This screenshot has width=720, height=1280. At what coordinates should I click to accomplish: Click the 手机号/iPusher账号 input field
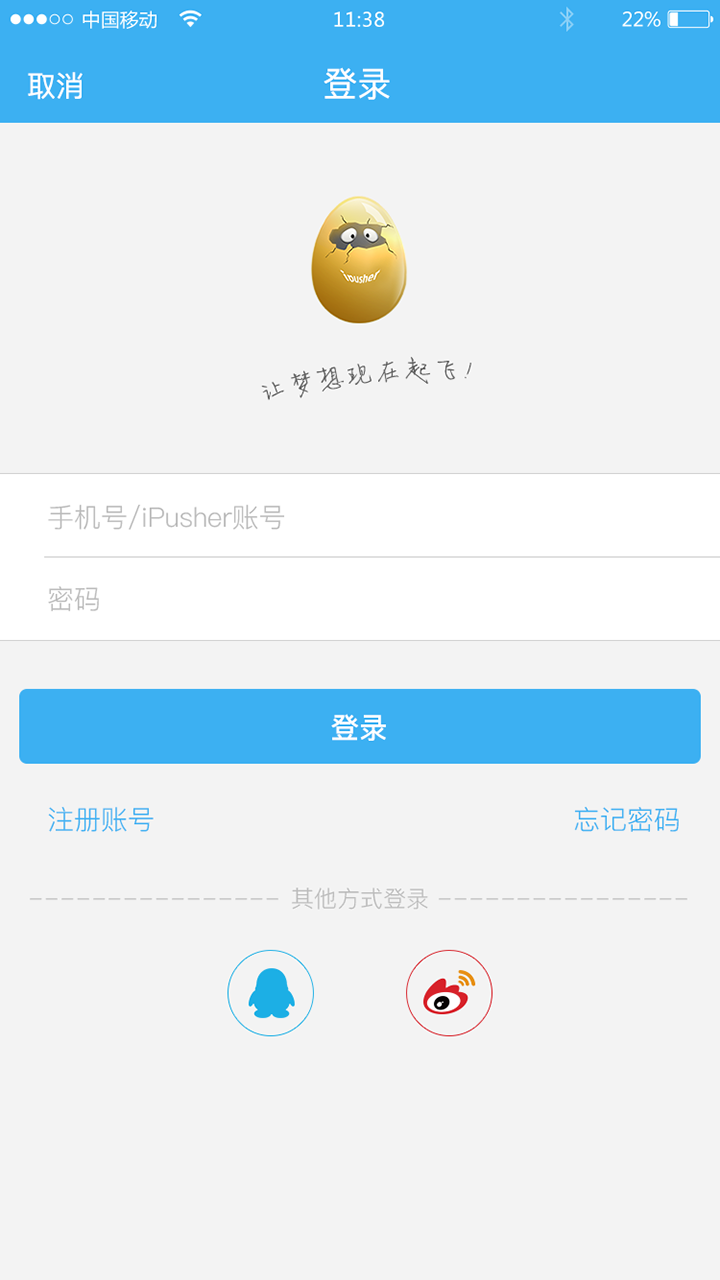click(358, 517)
